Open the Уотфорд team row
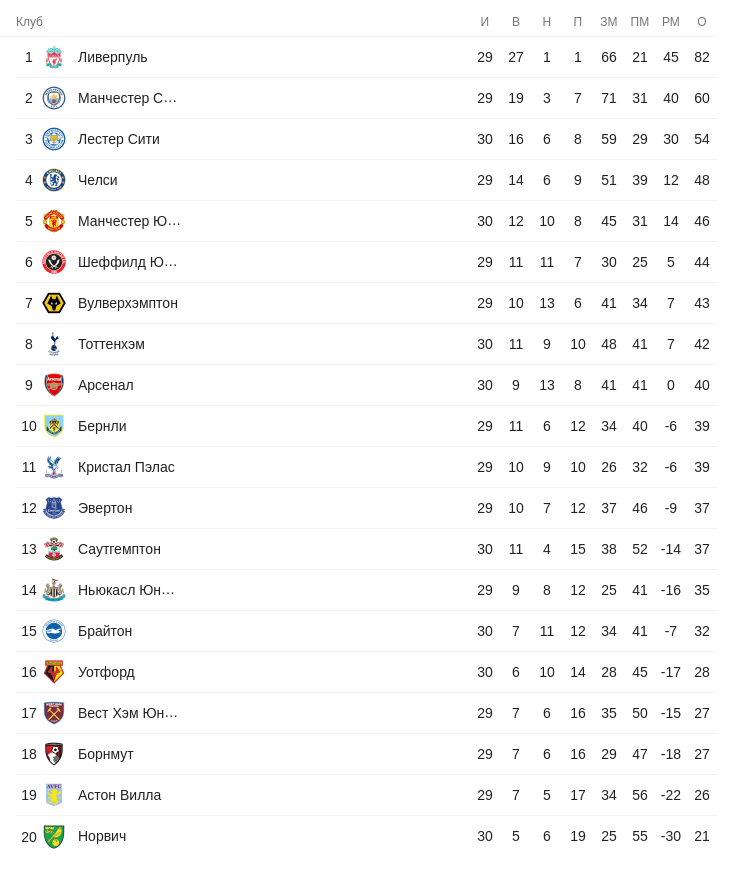Screen dimensions: 752x880 click(x=106, y=672)
